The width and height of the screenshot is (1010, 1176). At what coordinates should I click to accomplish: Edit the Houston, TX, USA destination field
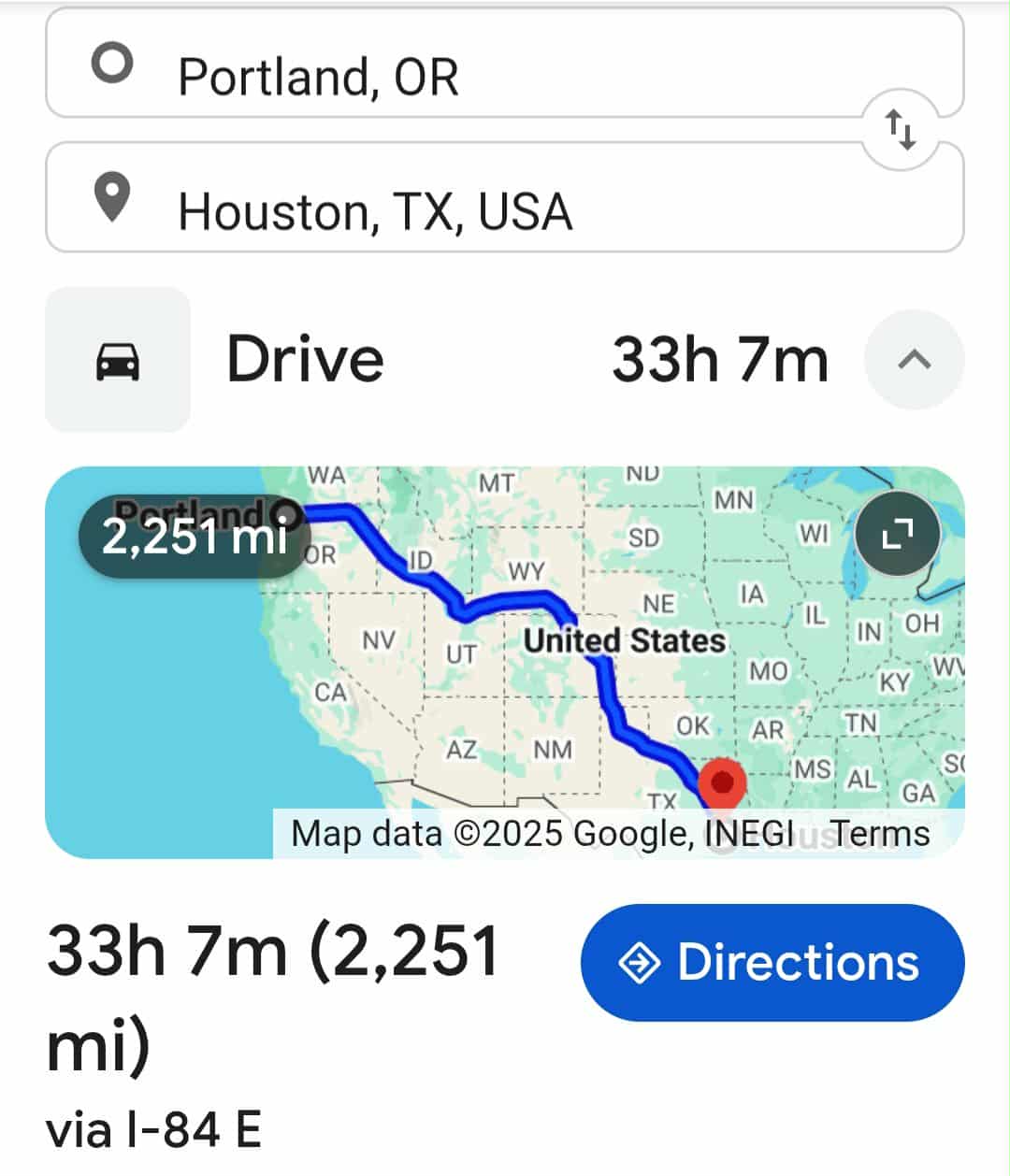click(468, 210)
